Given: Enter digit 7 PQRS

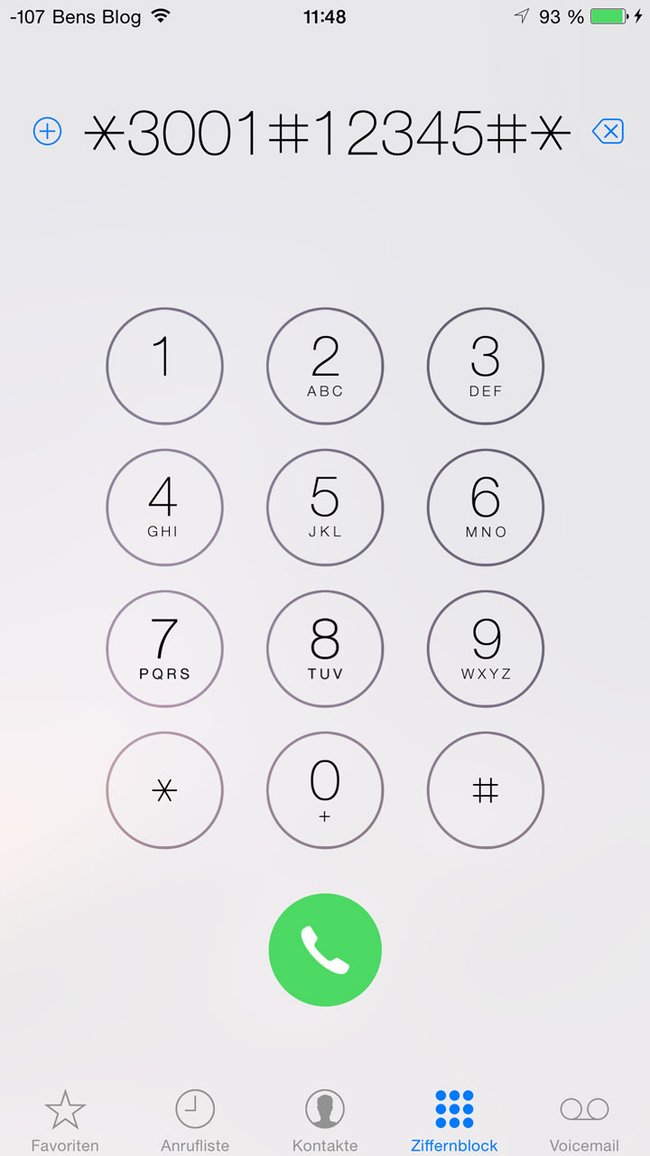Looking at the screenshot, I should pos(164,649).
